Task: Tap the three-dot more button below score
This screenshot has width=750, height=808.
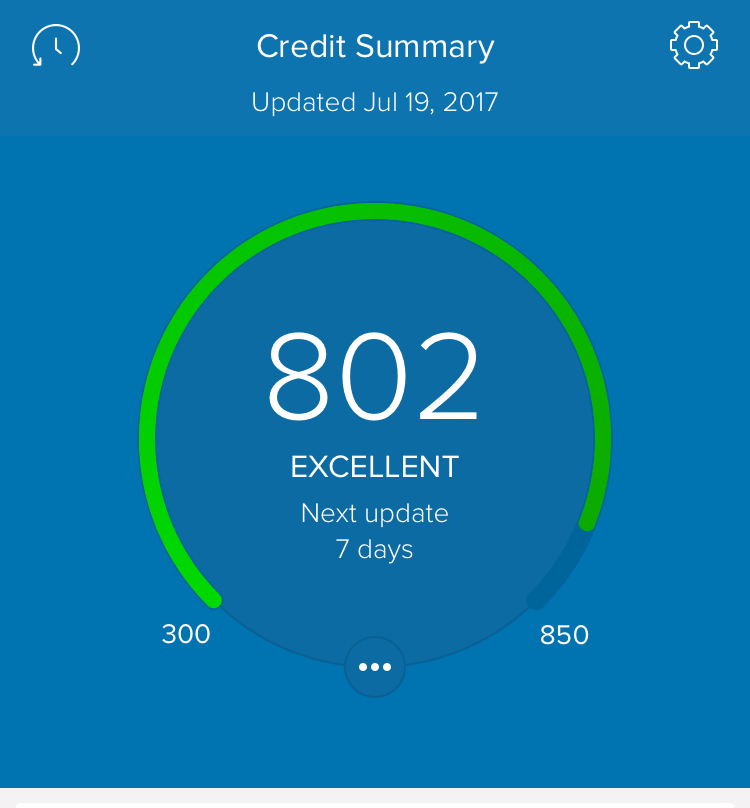Action: tap(375, 667)
